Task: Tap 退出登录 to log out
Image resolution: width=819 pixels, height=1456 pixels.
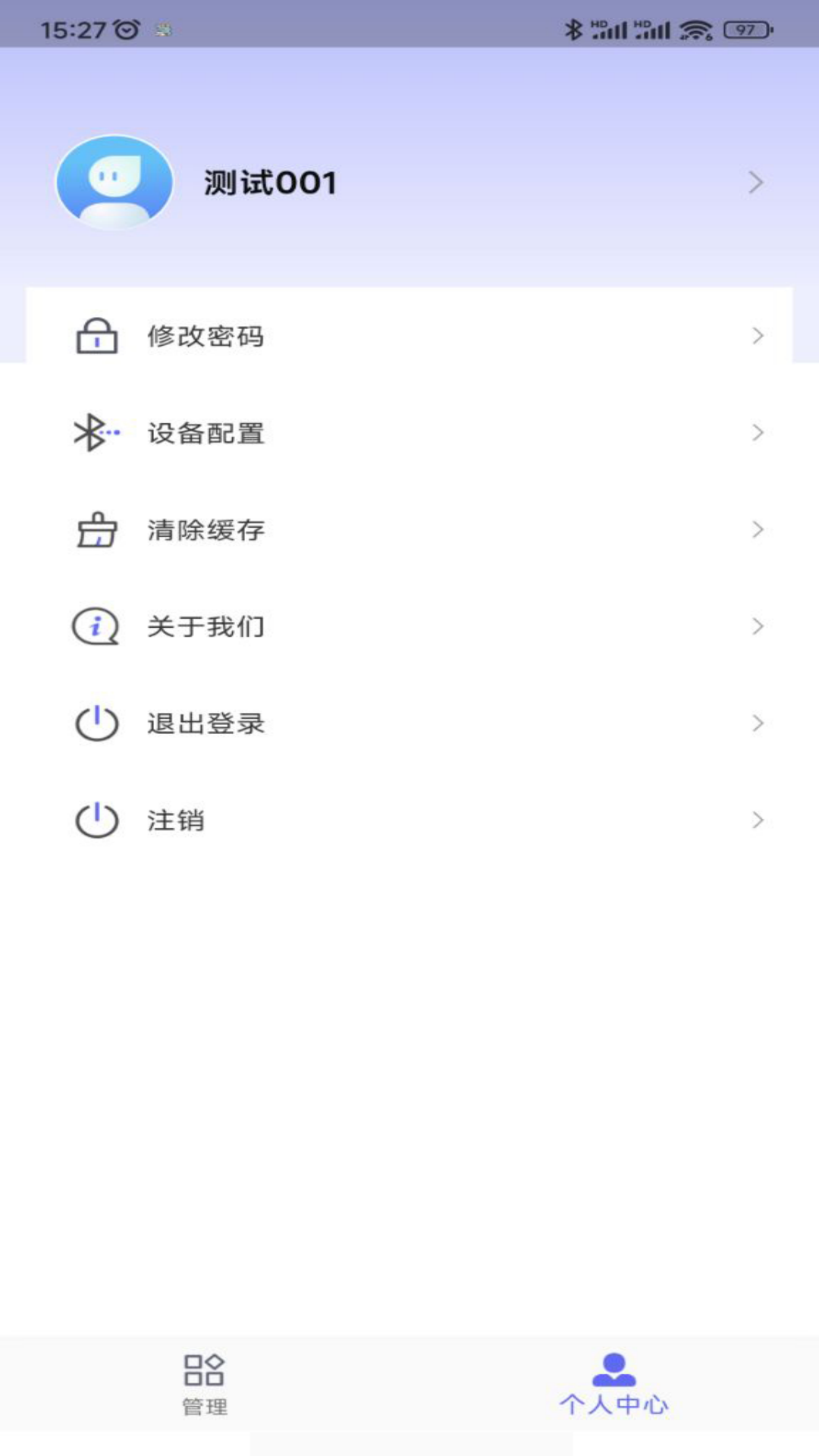Action: 206,723
